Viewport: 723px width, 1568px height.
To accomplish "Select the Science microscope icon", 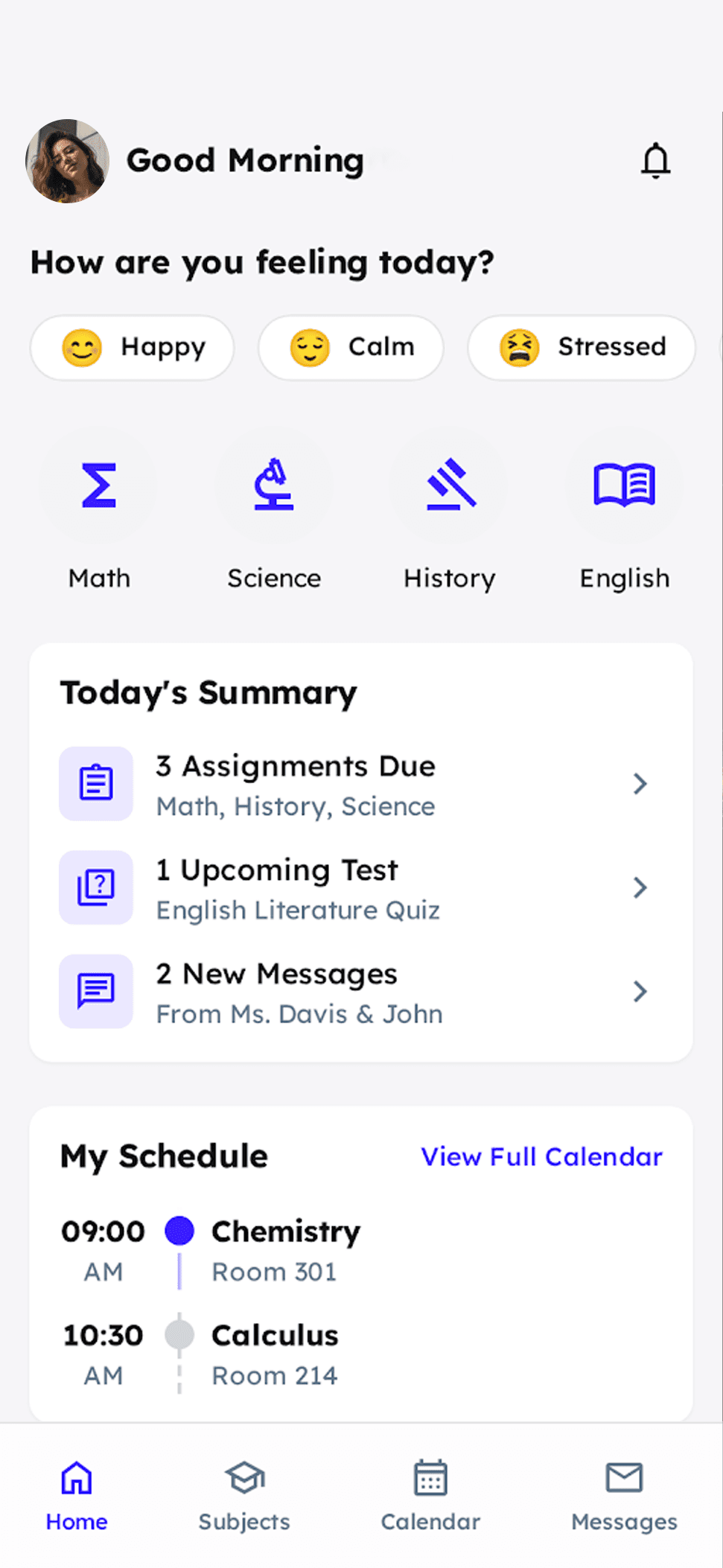I will 274,484.
